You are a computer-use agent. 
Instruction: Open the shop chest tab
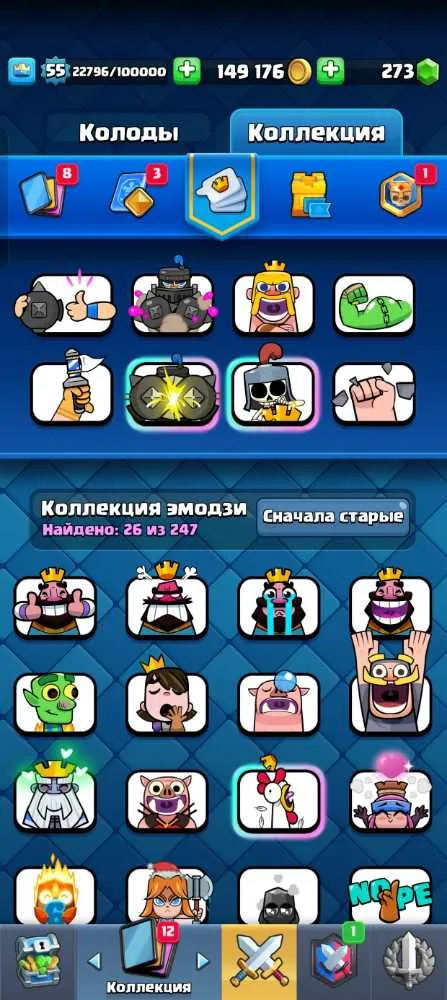point(37,961)
